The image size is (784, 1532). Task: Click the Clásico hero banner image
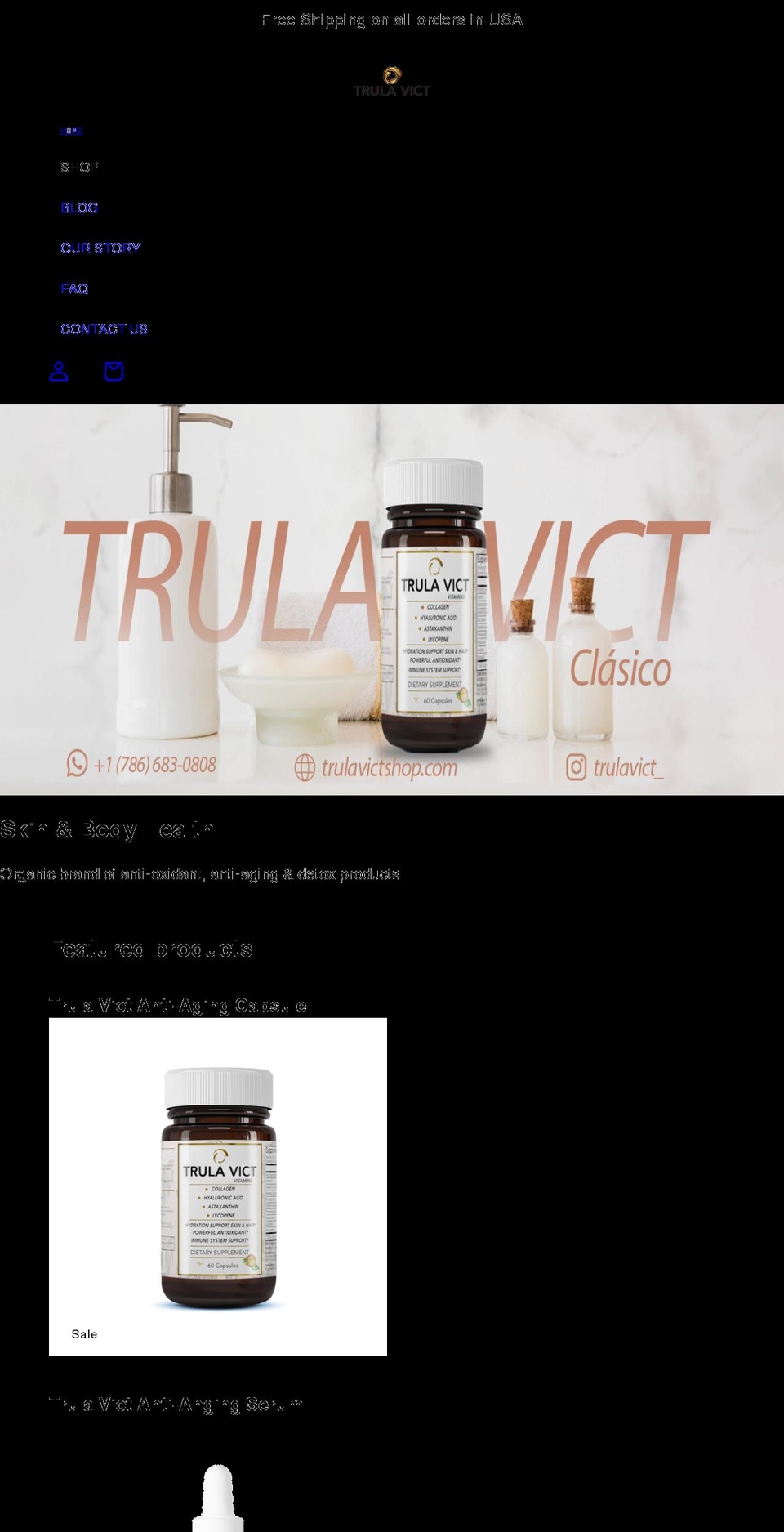(x=392, y=596)
